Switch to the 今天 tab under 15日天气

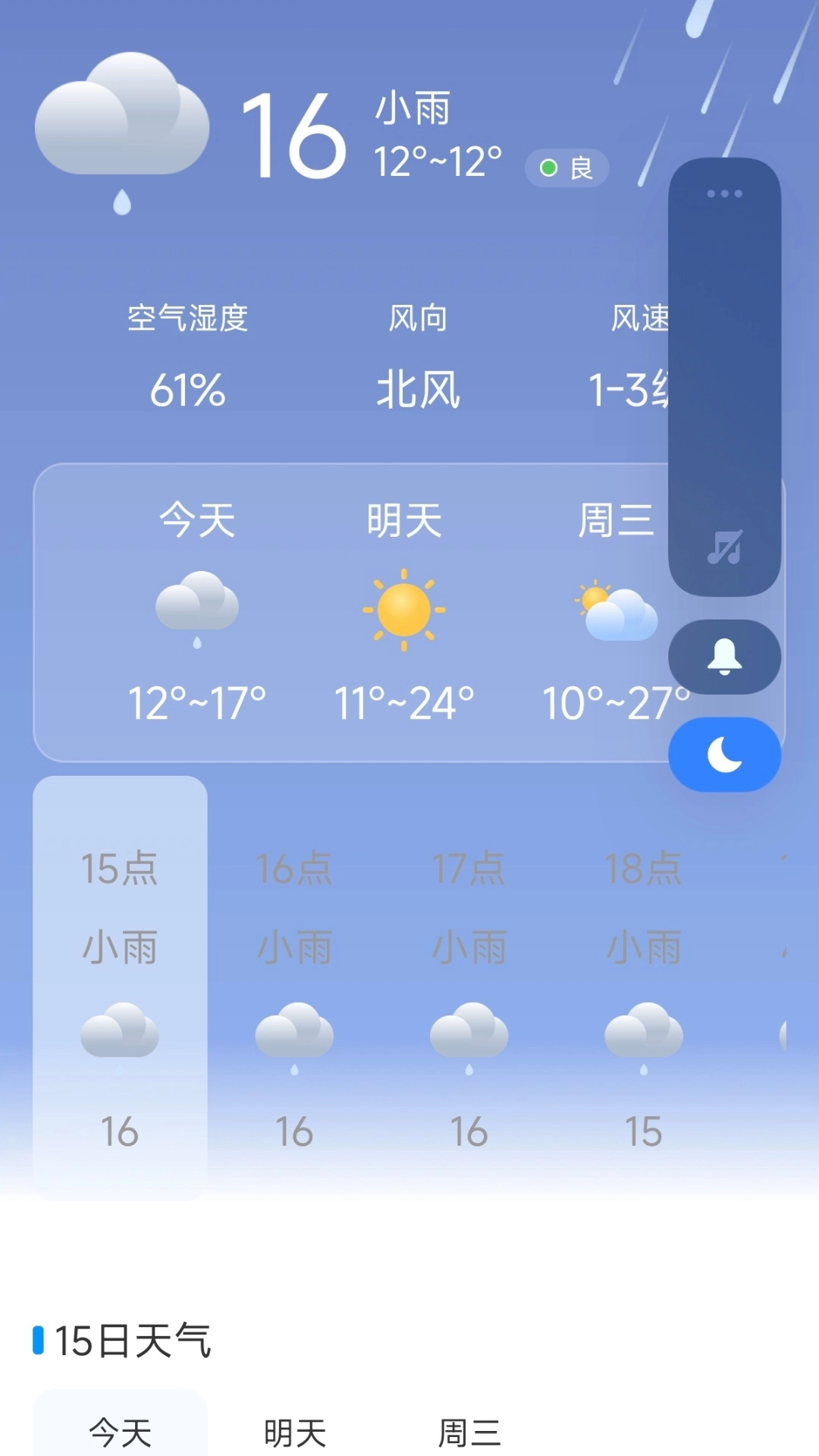tap(119, 1429)
